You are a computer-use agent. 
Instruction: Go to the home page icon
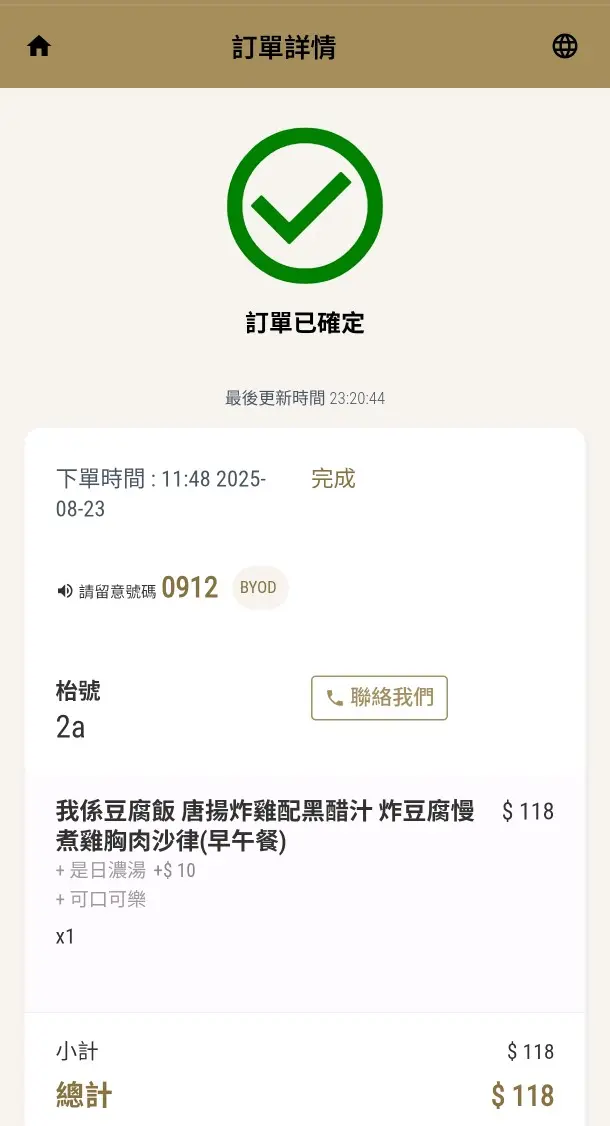39,46
